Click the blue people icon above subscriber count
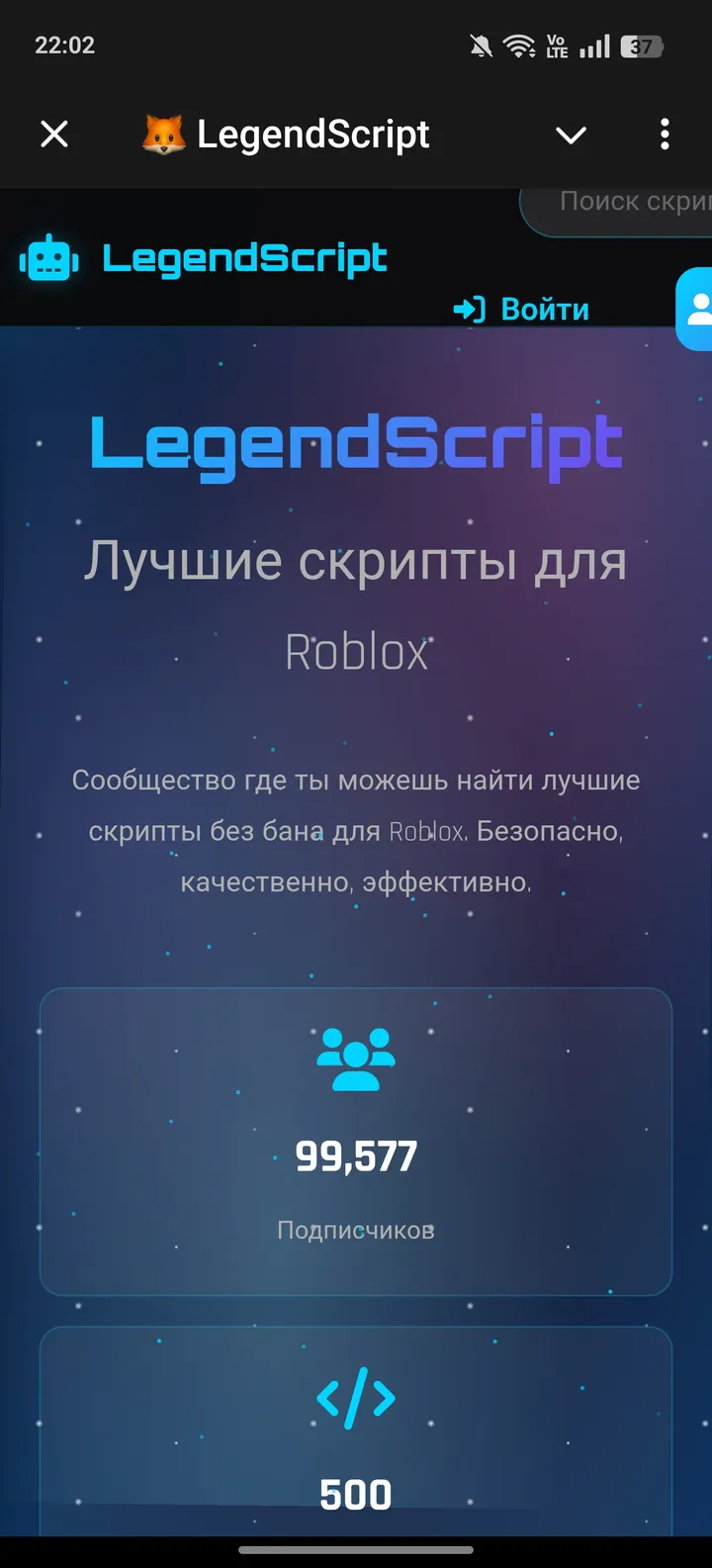 (x=355, y=1061)
